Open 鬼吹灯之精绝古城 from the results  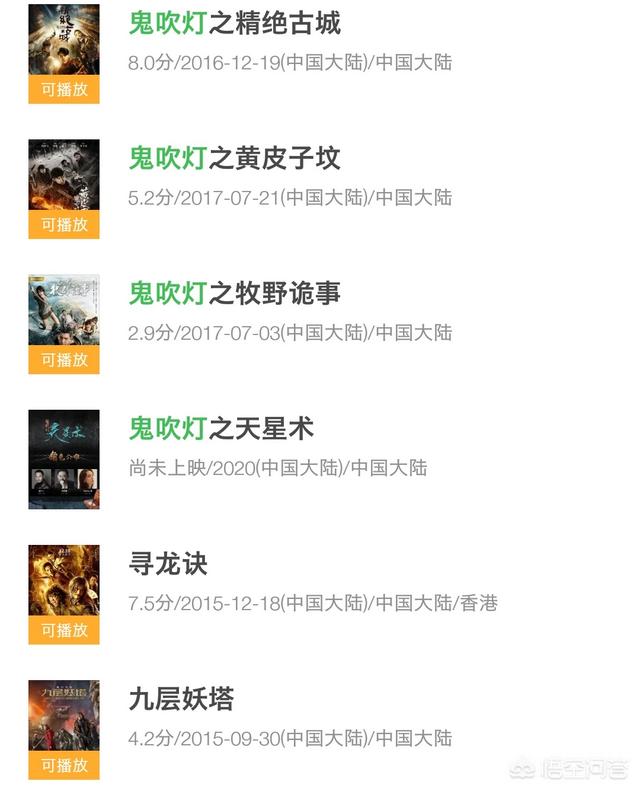(x=235, y=23)
